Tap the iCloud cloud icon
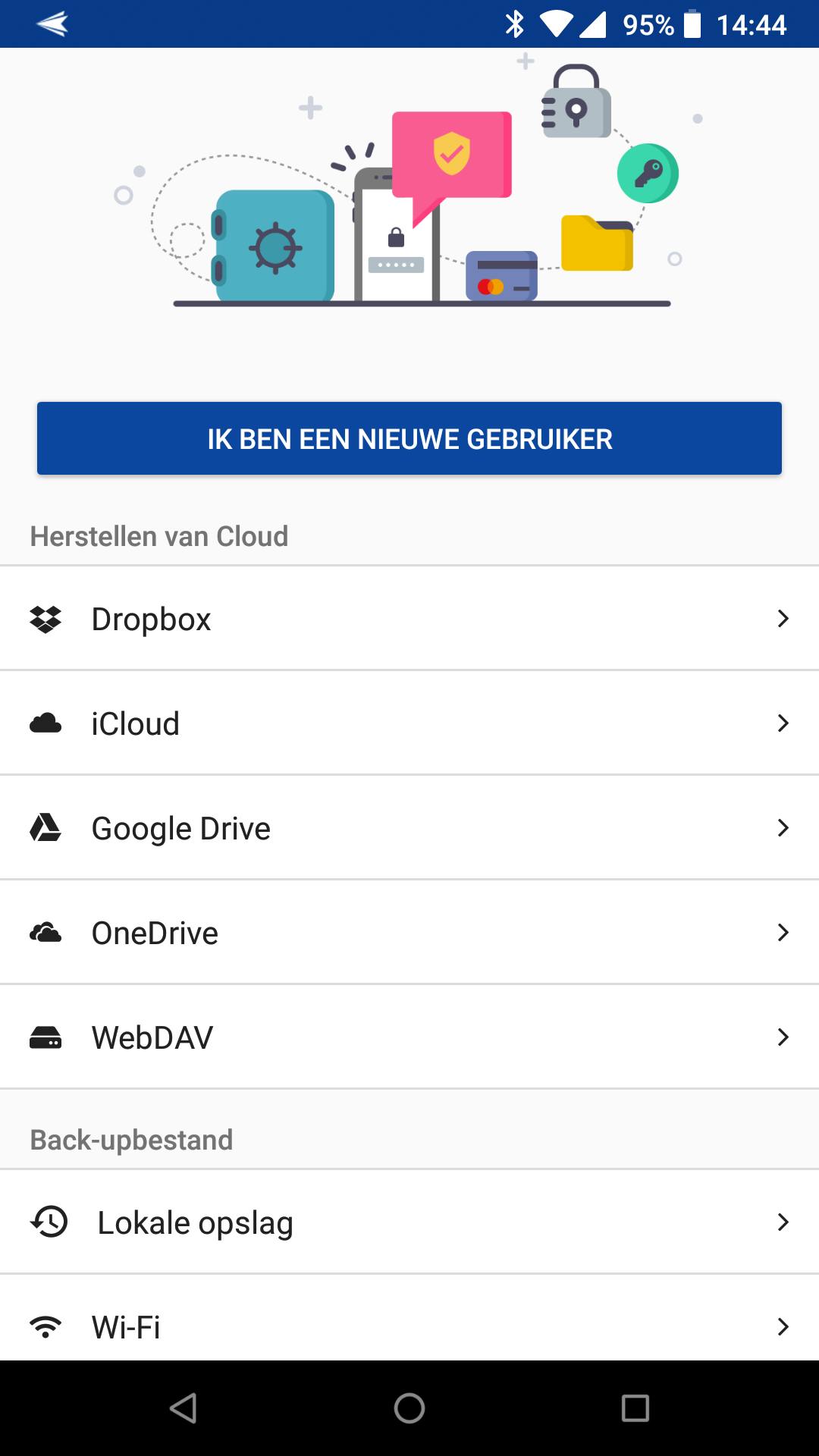Viewport: 819px width, 1456px height. [47, 723]
